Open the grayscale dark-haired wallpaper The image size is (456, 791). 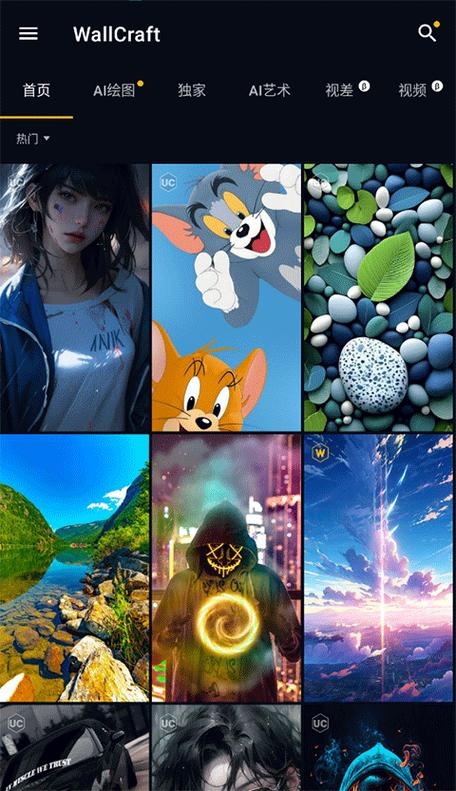pos(226,748)
